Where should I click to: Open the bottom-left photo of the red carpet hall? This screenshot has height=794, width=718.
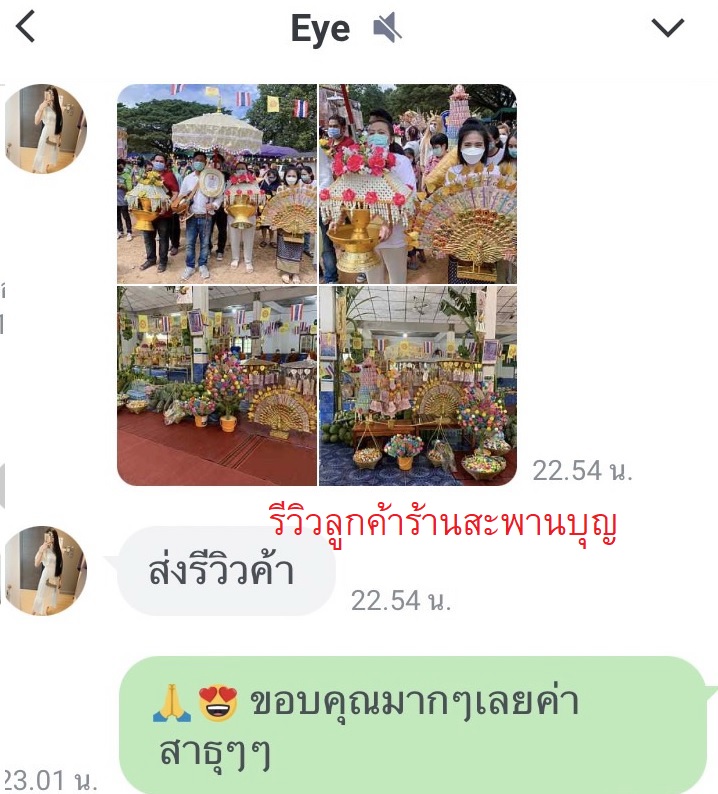point(216,386)
